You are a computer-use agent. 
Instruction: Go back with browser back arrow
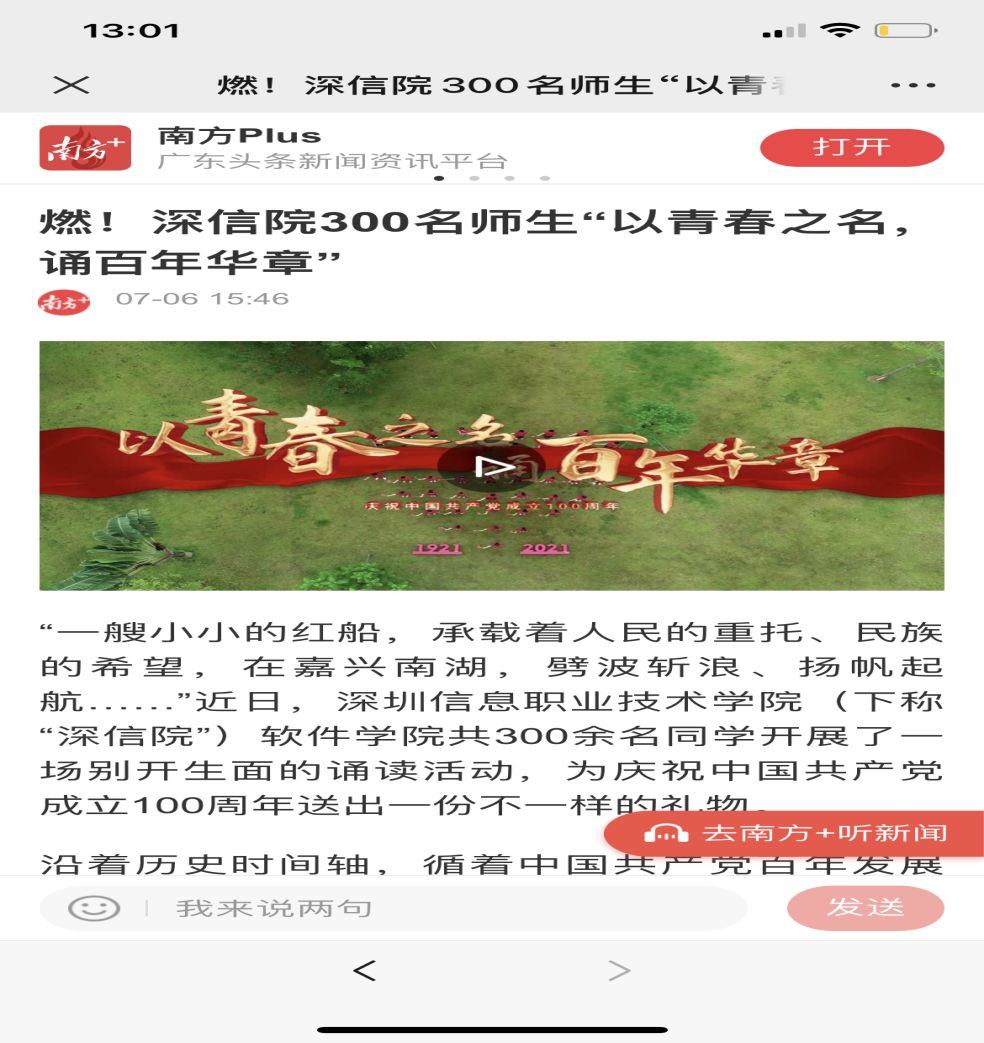[x=365, y=969]
